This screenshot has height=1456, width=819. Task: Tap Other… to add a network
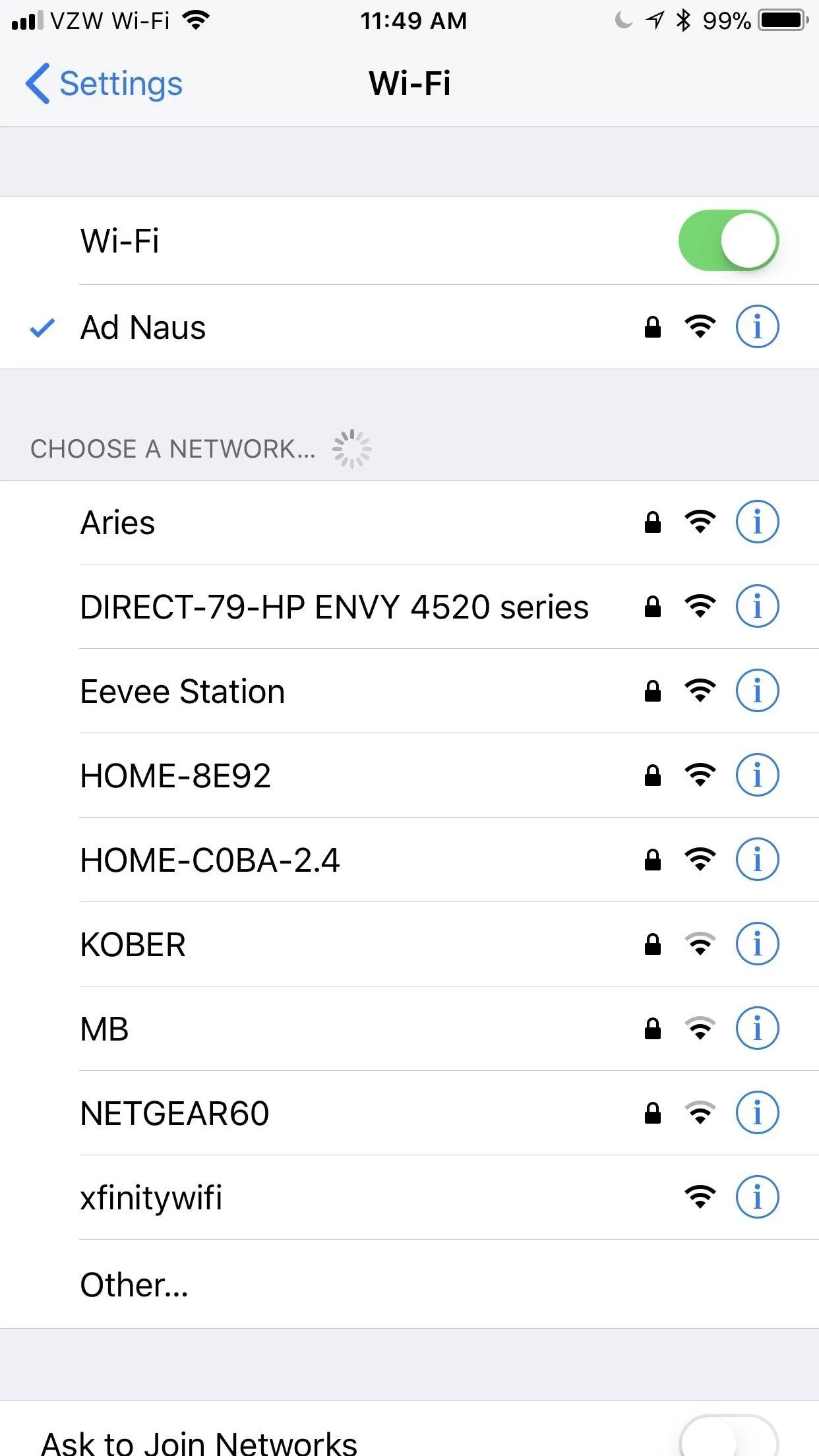(409, 1285)
